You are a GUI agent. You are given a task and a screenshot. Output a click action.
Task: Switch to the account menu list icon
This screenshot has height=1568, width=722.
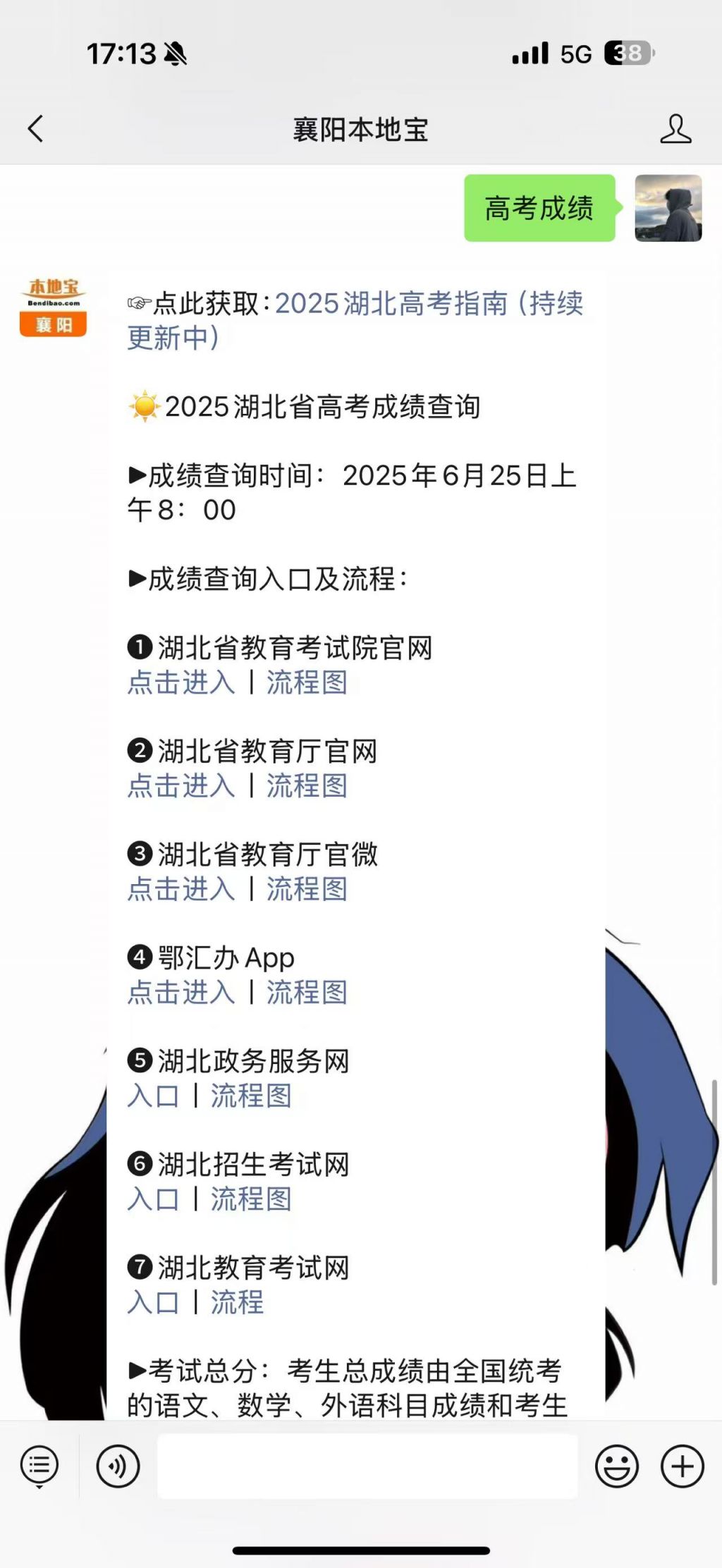pos(39,1466)
